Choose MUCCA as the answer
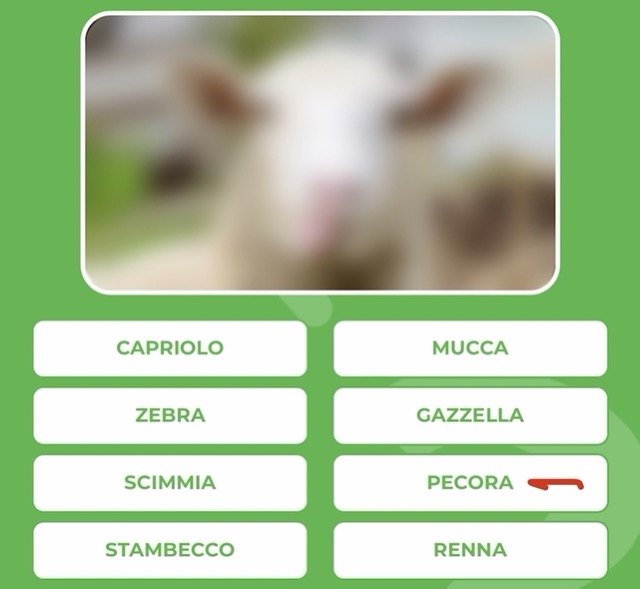 (470, 348)
